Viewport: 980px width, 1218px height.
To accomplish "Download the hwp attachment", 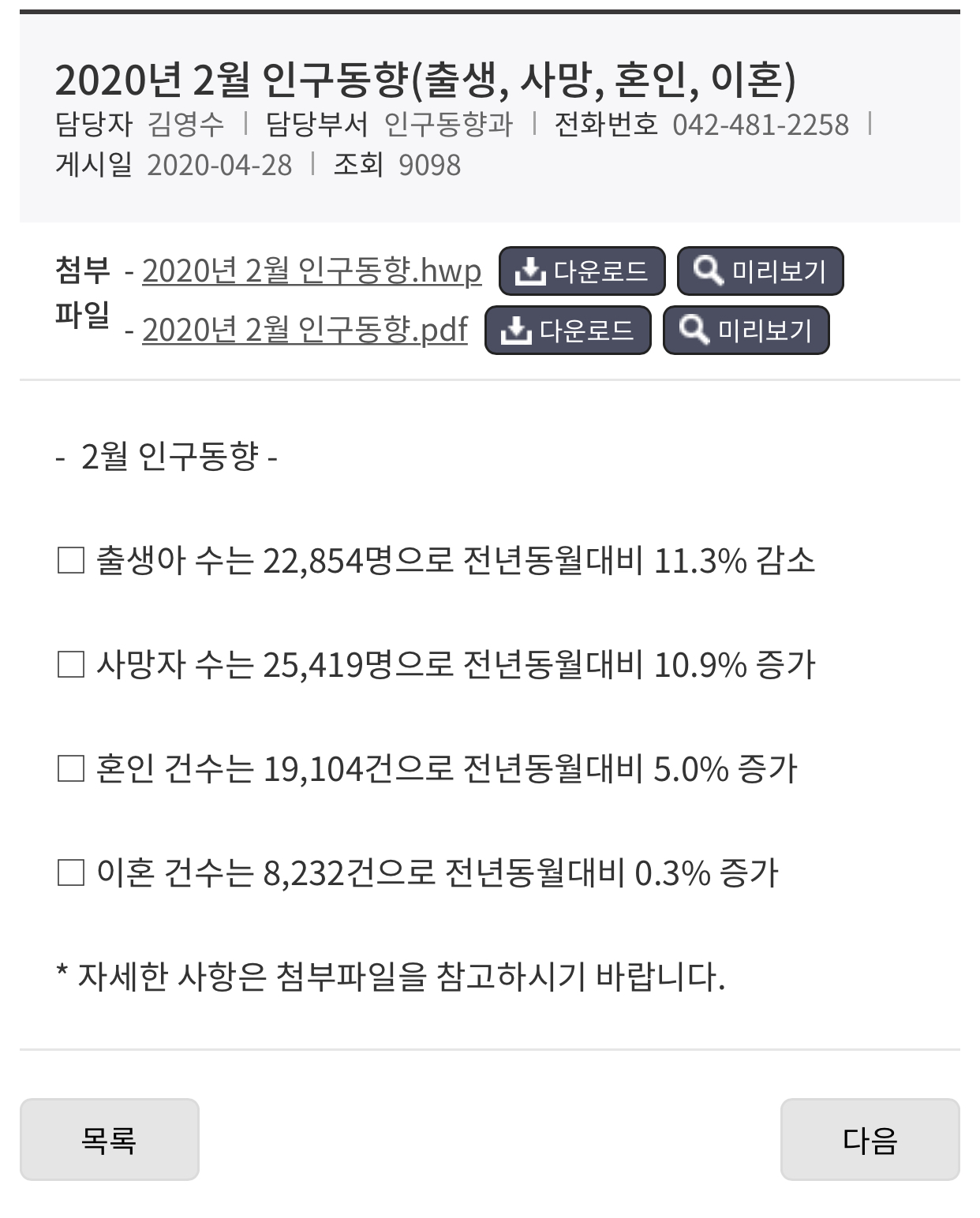I will pos(582,271).
